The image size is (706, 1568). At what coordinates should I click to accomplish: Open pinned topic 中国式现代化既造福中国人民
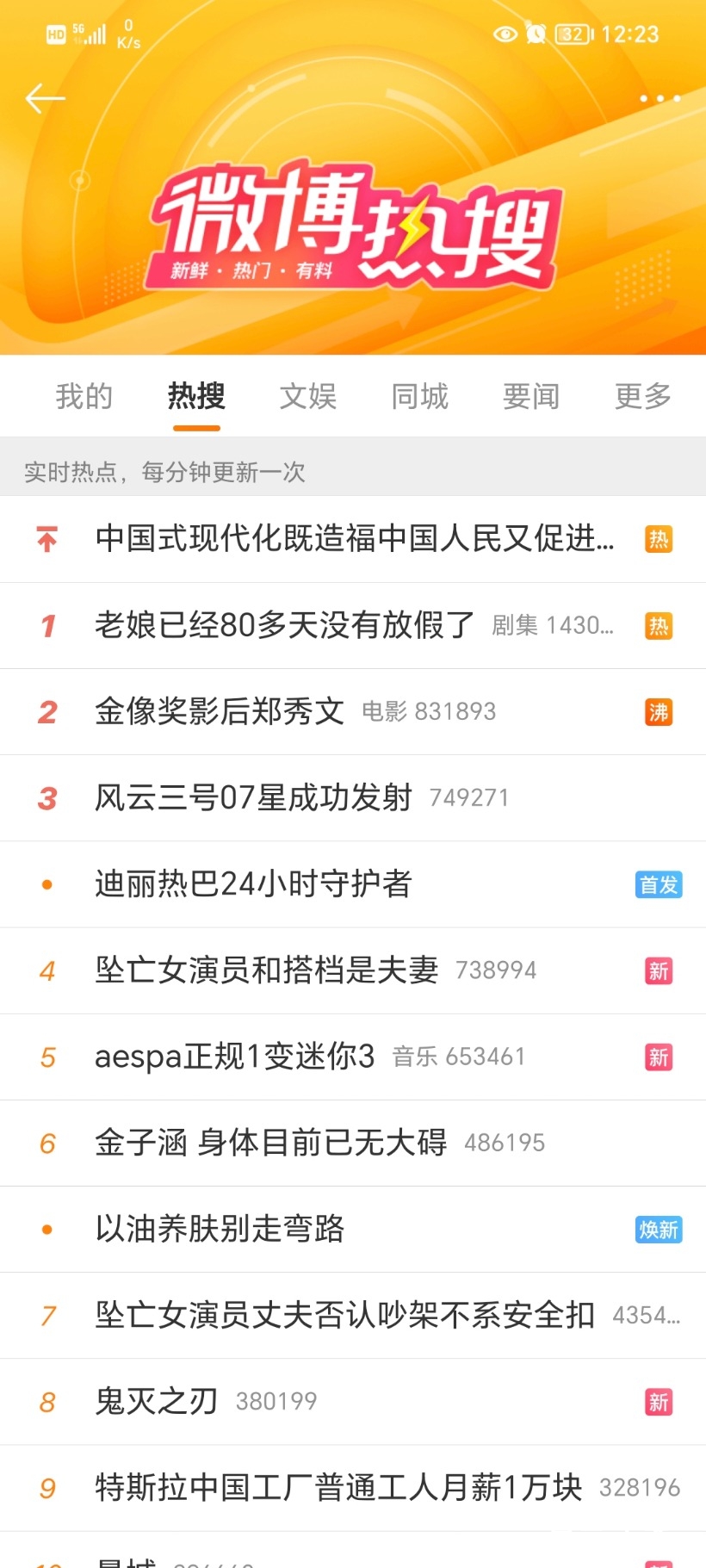(x=354, y=539)
